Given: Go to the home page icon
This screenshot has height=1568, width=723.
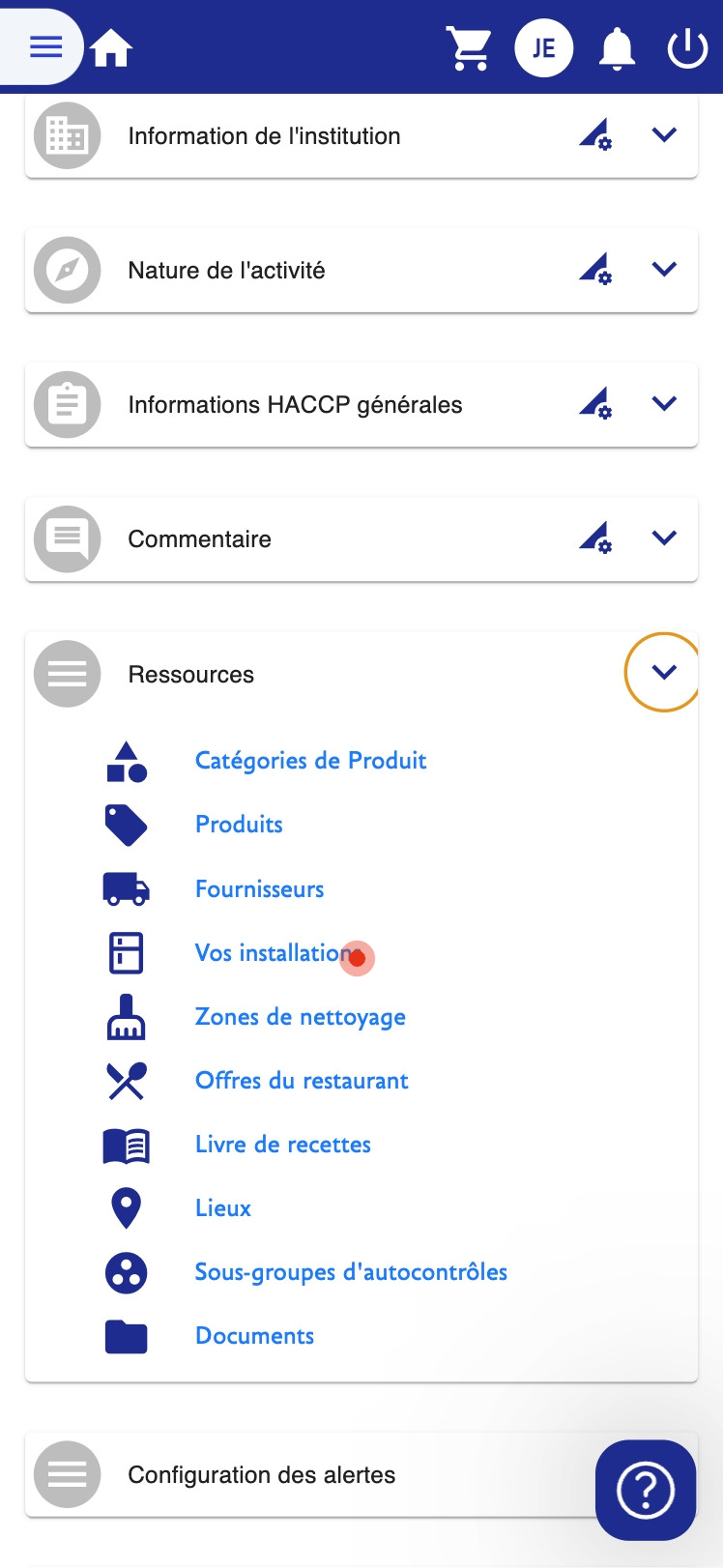Looking at the screenshot, I should pyautogui.click(x=111, y=46).
